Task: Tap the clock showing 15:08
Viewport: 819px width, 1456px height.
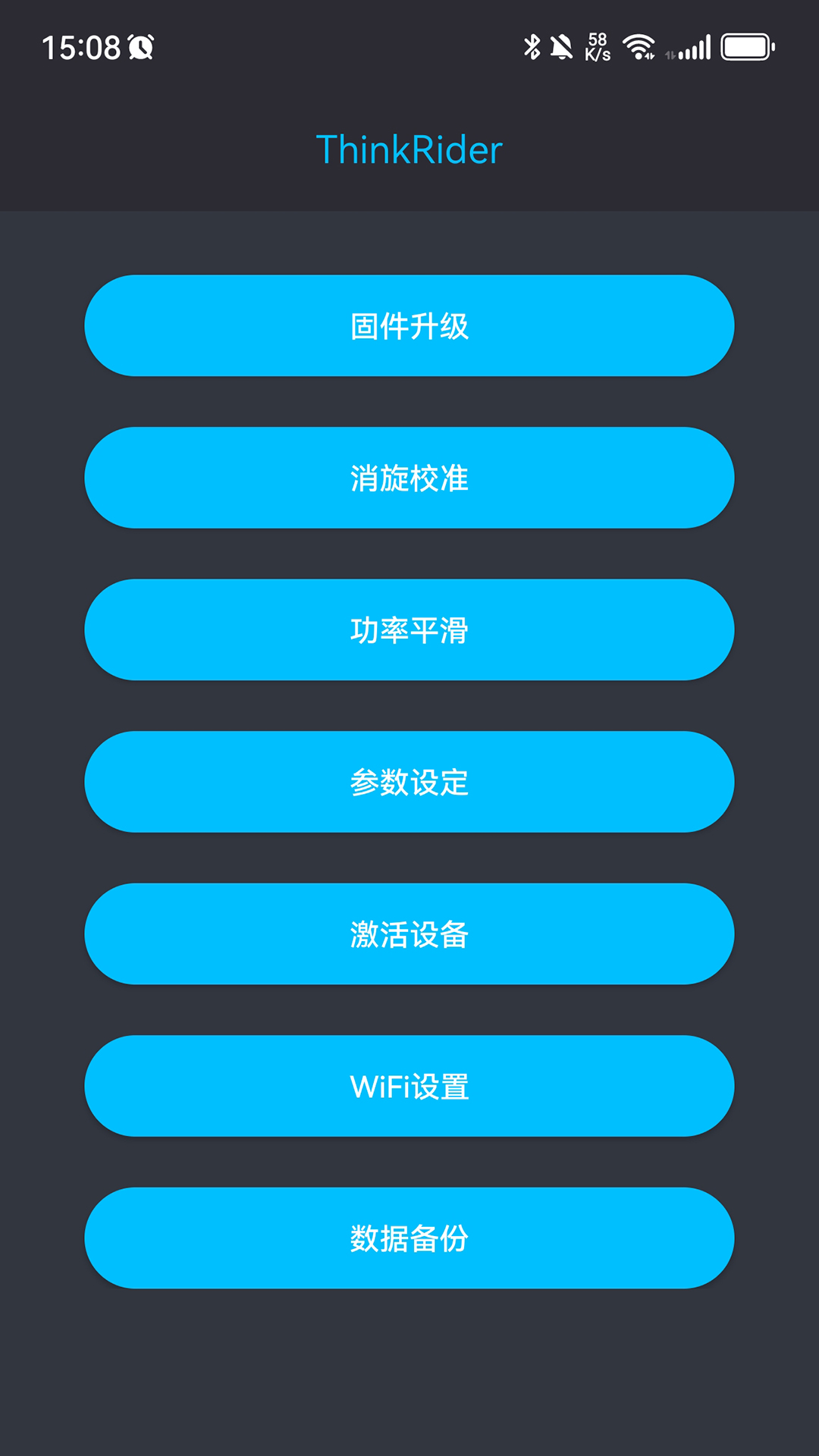Action: pyautogui.click(x=80, y=47)
